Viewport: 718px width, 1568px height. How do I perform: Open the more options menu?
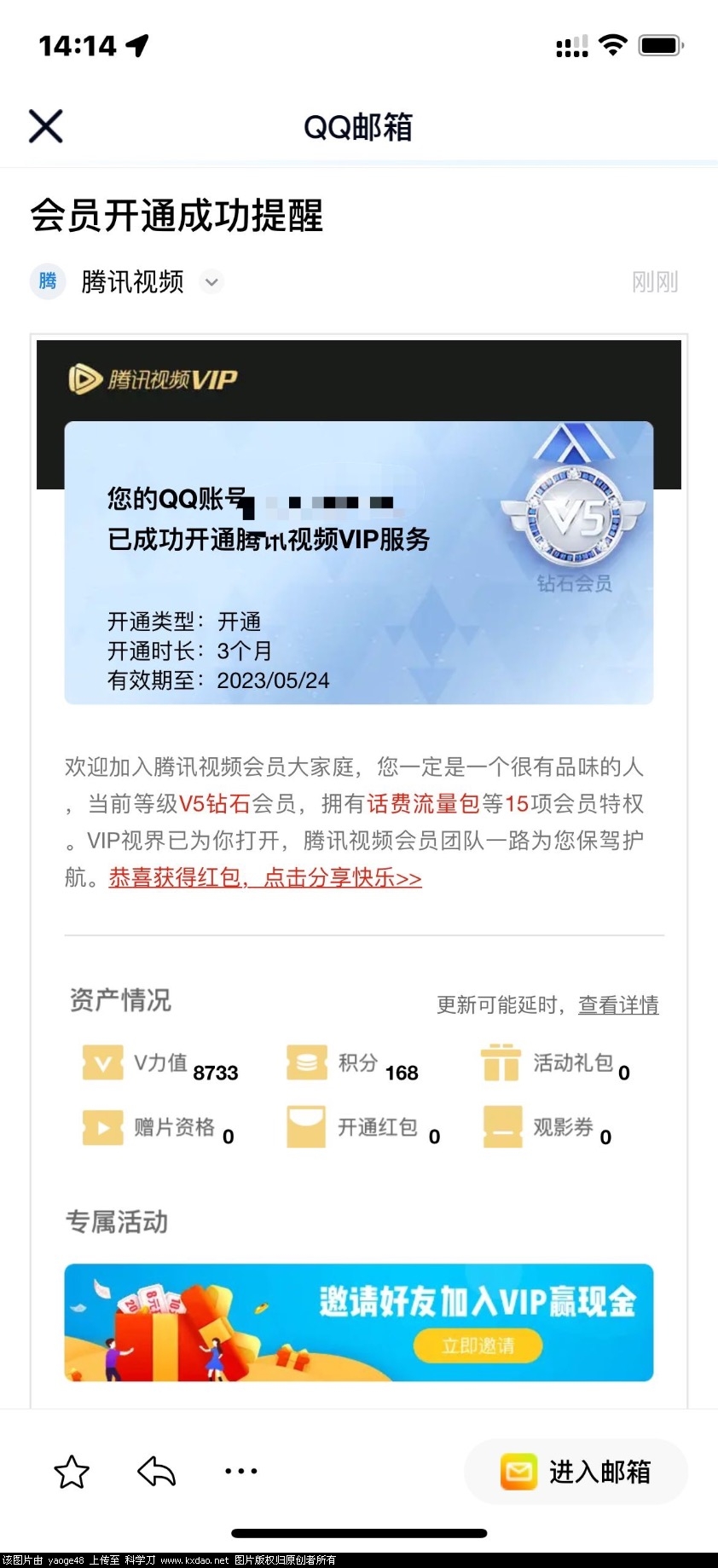coord(241,1472)
